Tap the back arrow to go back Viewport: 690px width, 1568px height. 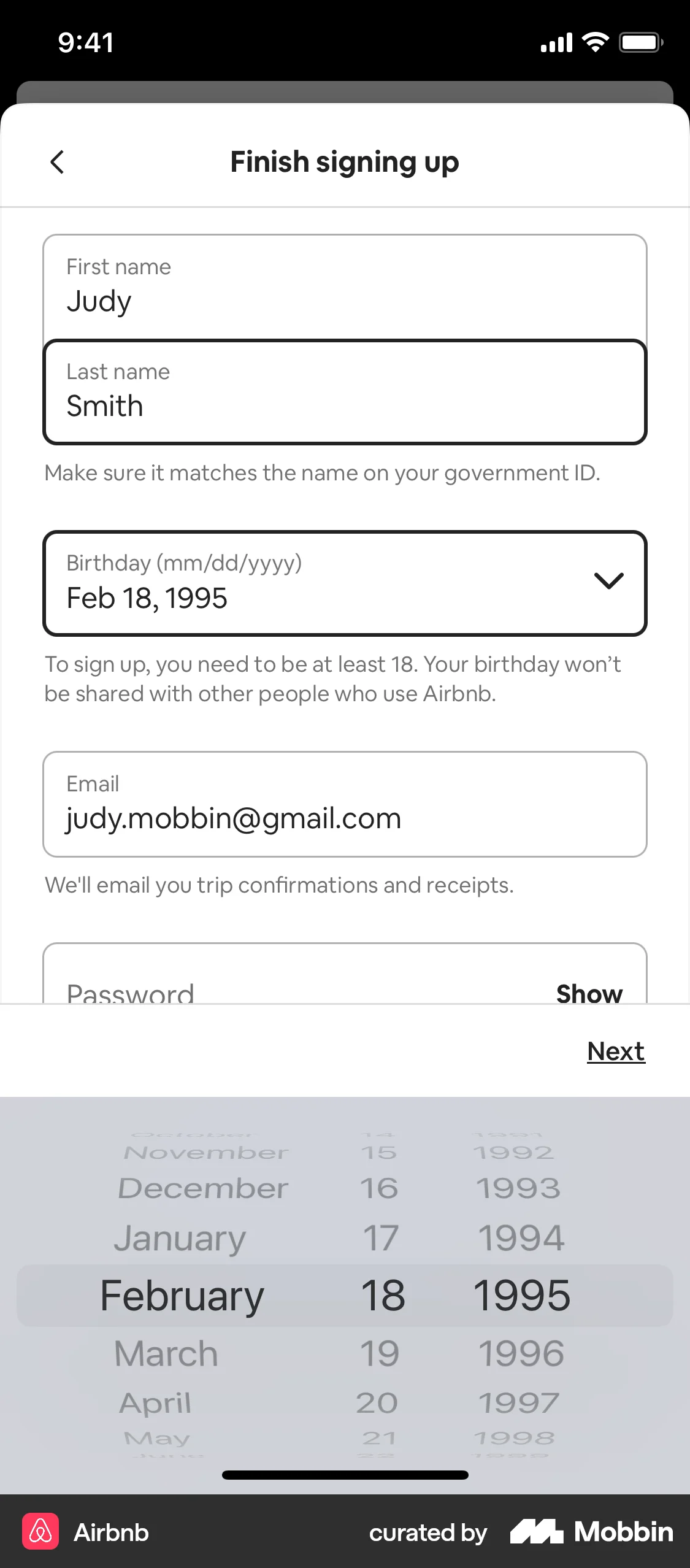[x=57, y=163]
